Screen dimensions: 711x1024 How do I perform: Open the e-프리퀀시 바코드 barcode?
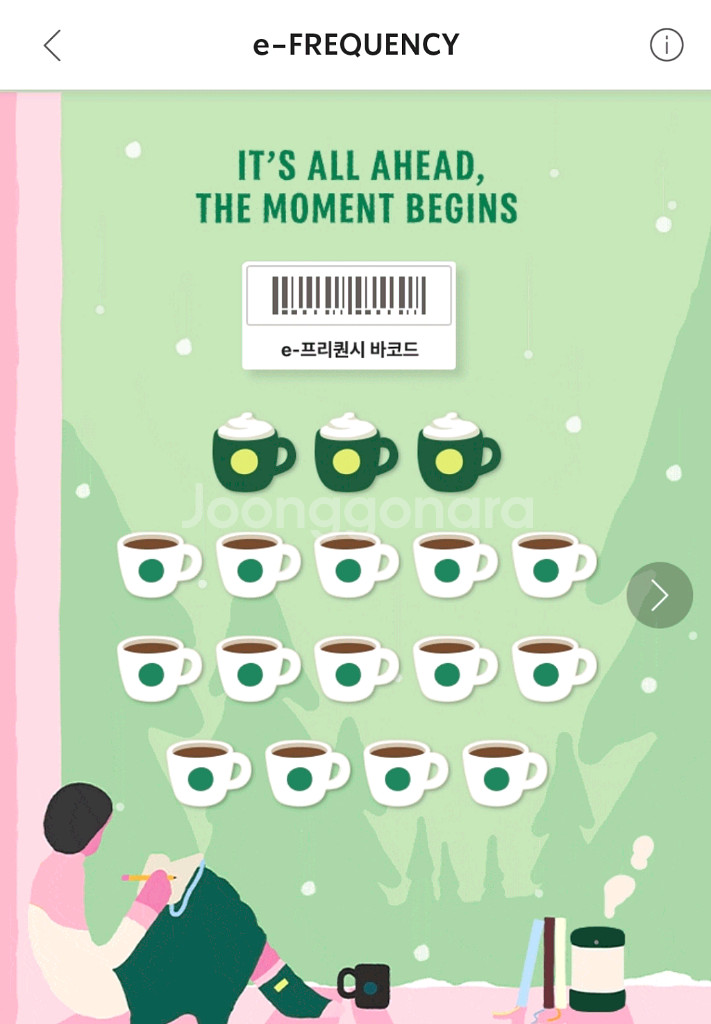pos(349,315)
